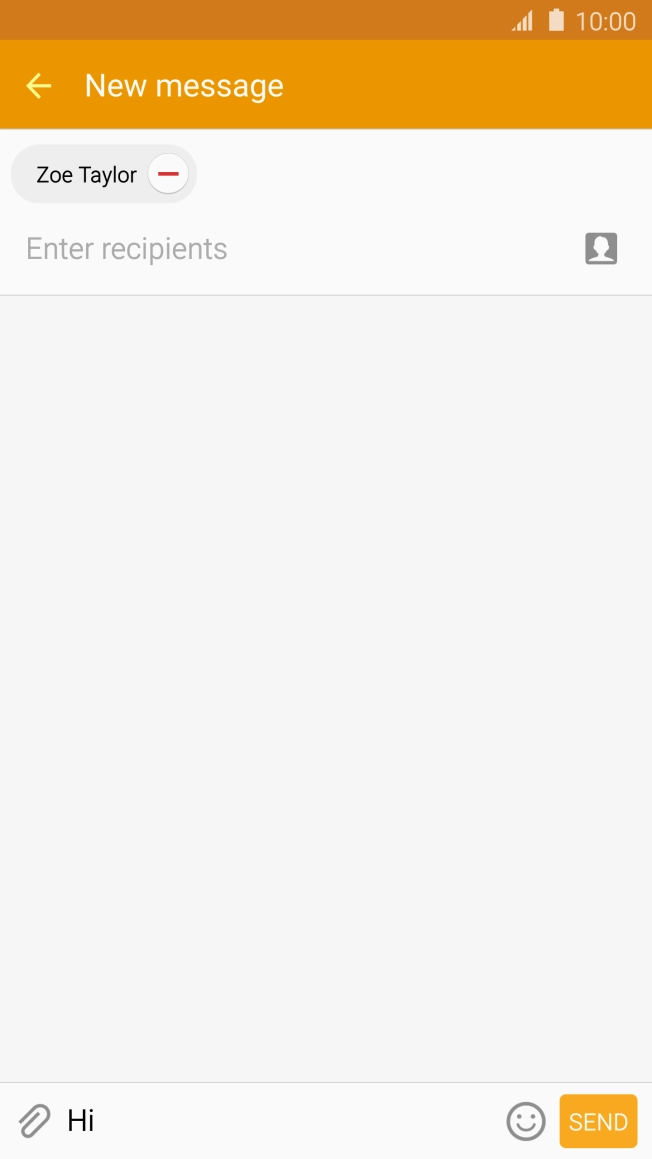This screenshot has height=1159, width=652.
Task: Remove Zoe Taylor from recipients
Action: (168, 174)
